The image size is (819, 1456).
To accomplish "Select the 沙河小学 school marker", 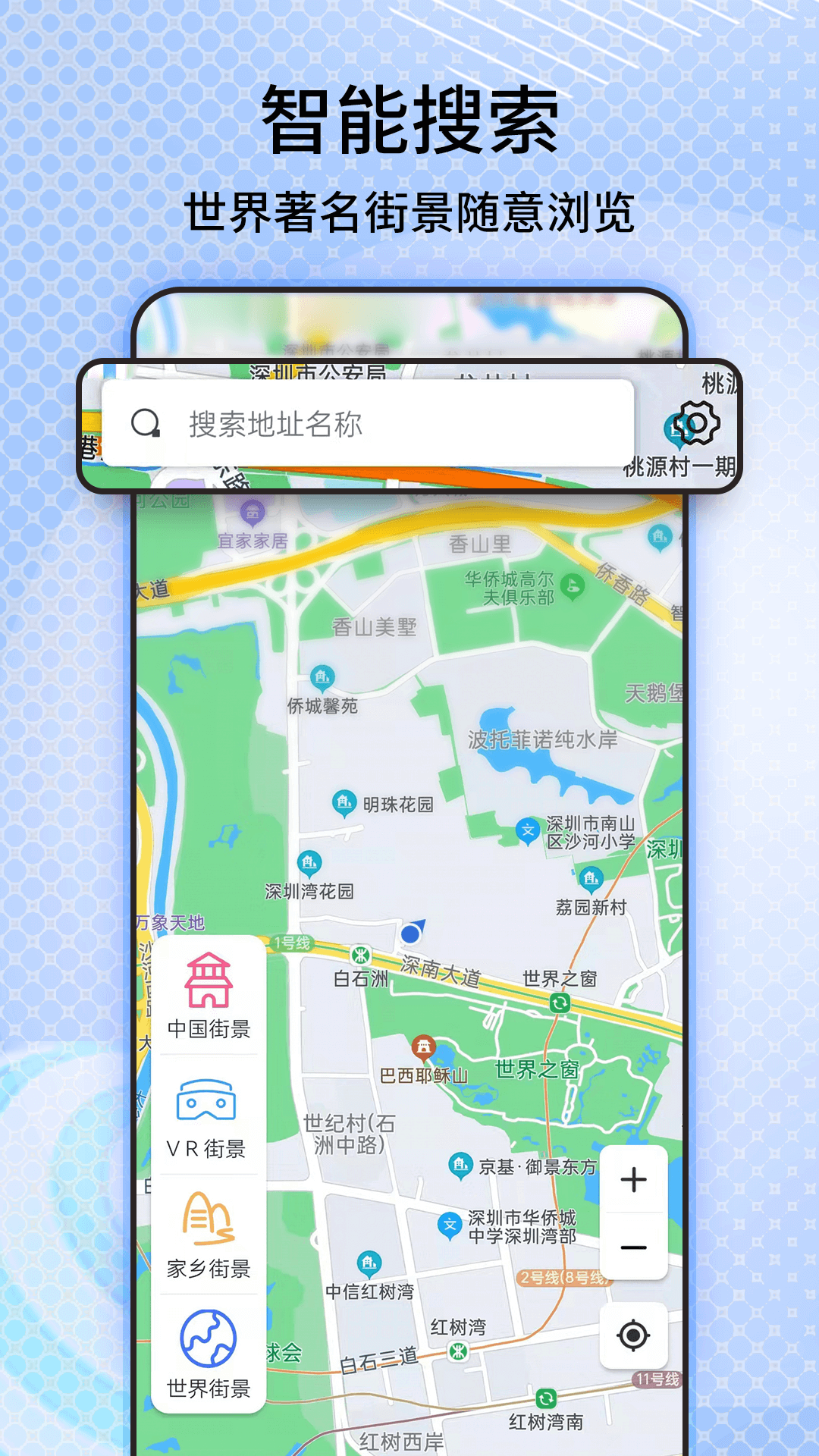I will [x=526, y=830].
